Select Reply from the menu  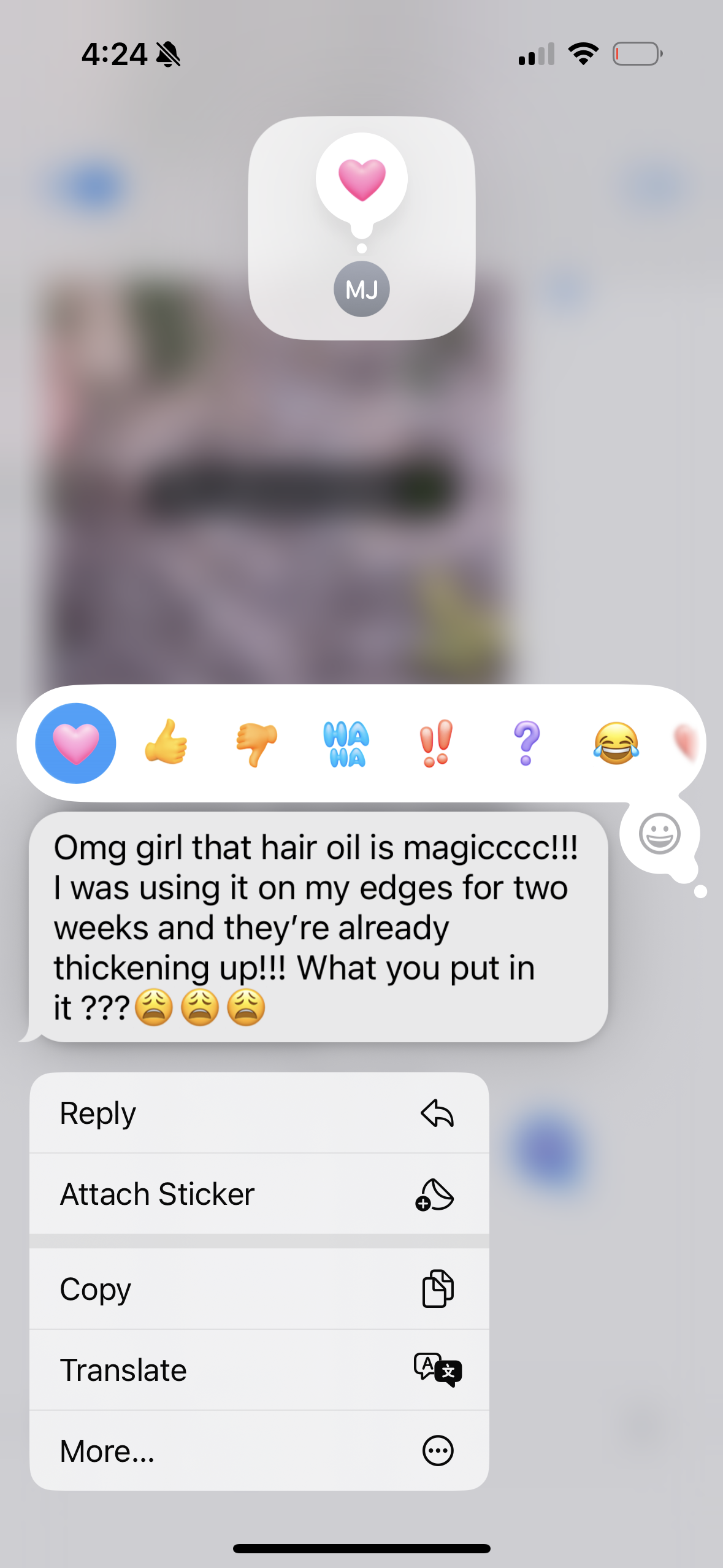pyautogui.click(x=259, y=1113)
